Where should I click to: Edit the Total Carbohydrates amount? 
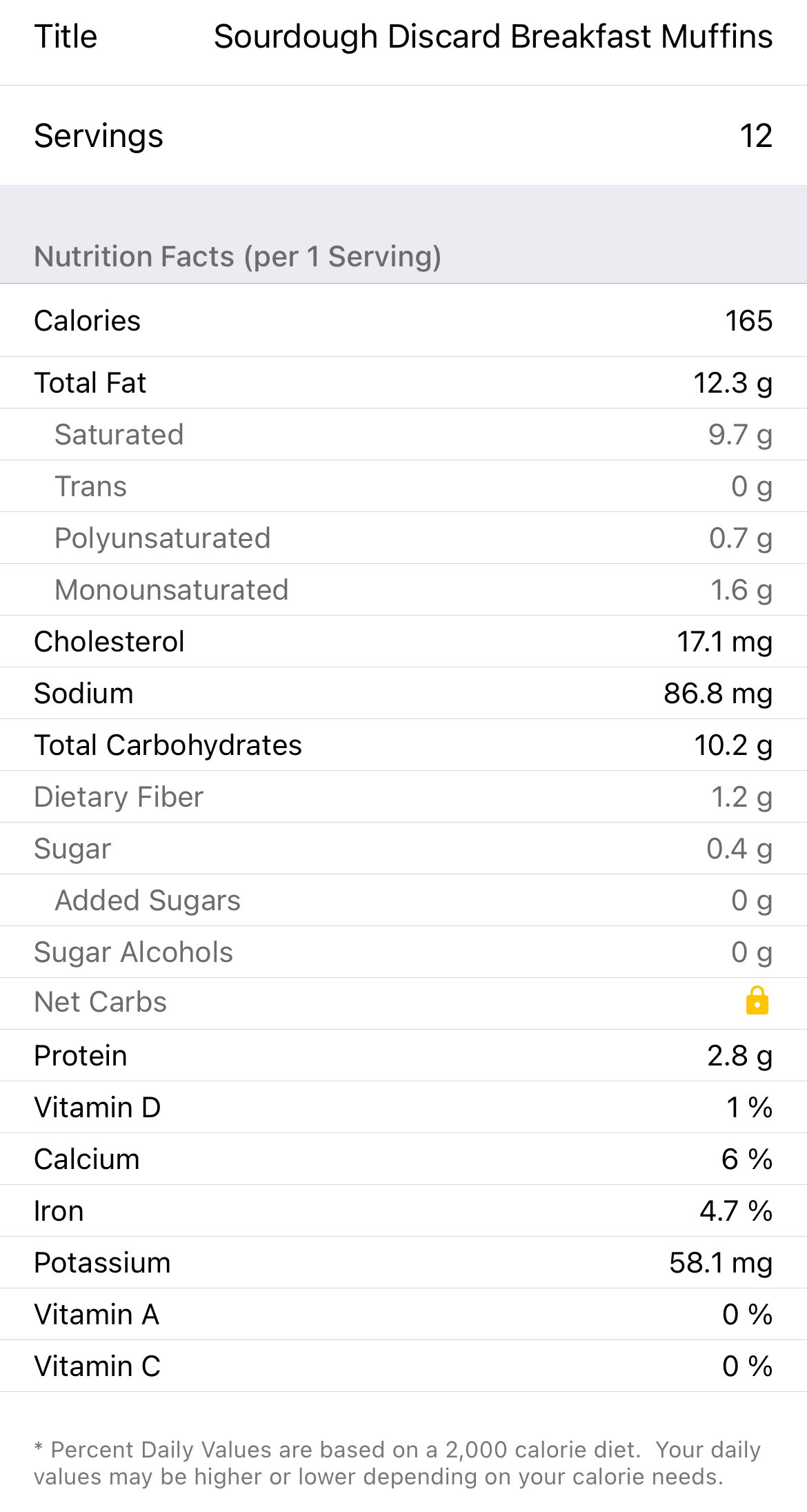coord(733,745)
